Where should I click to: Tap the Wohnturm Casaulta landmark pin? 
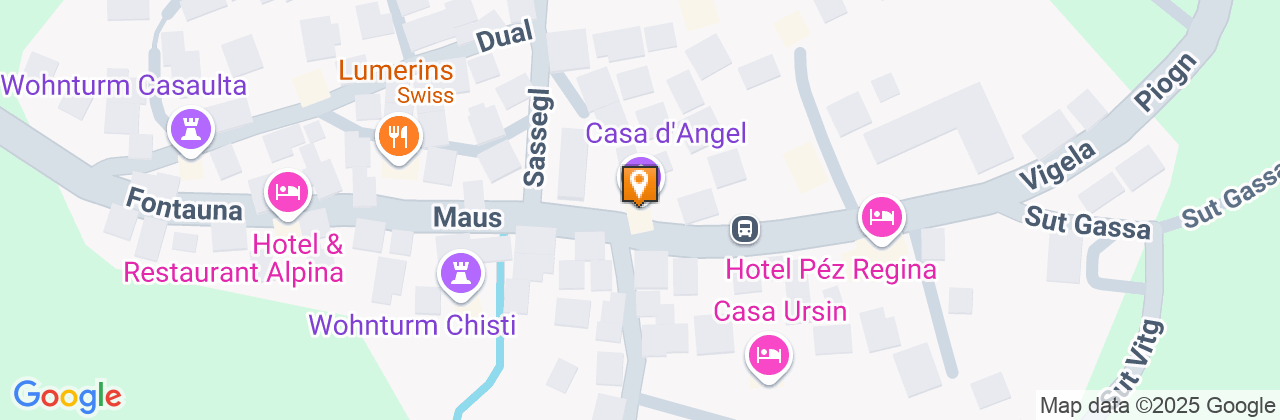pos(189,130)
